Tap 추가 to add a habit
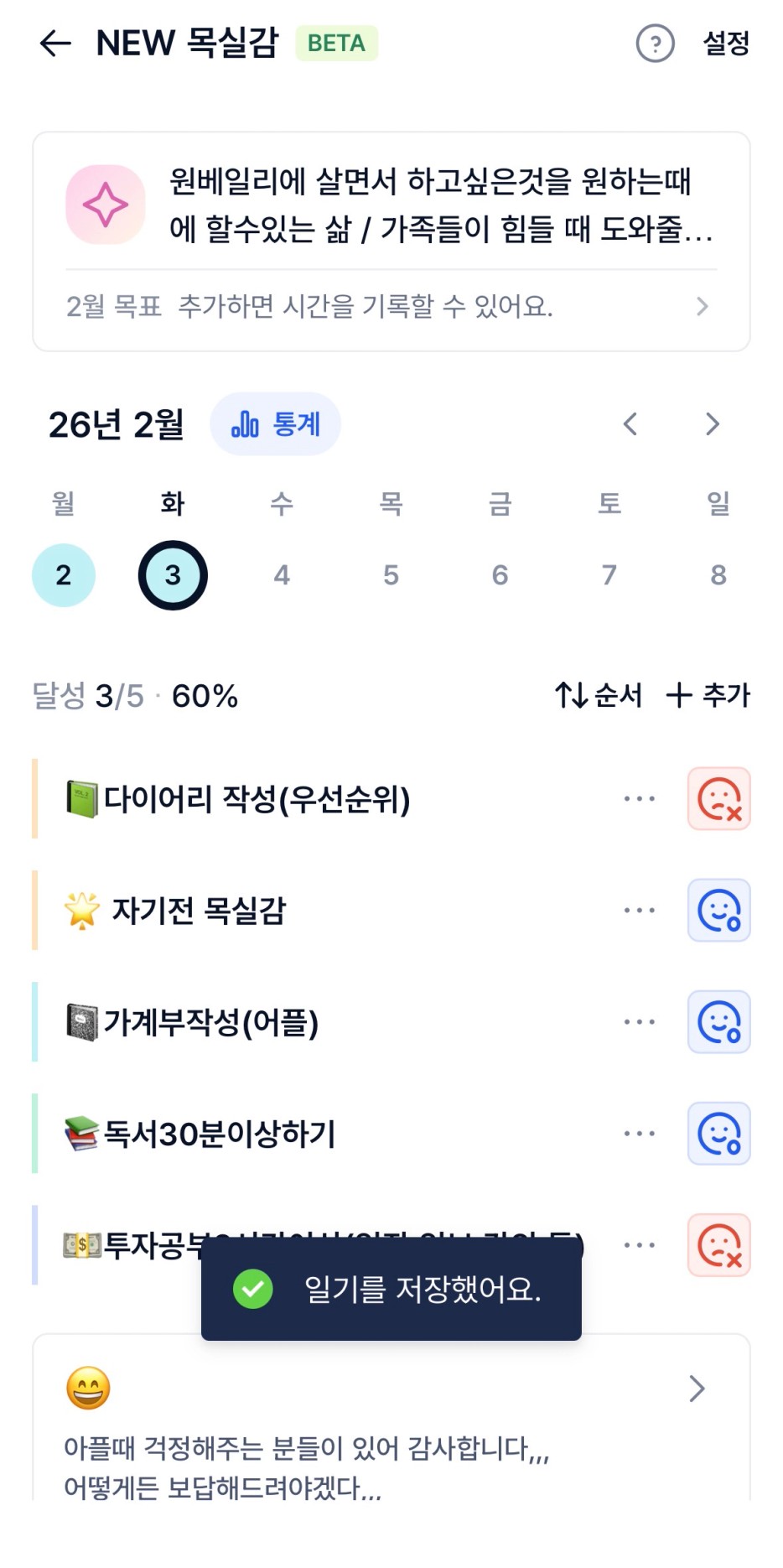783x1568 pixels. (708, 695)
